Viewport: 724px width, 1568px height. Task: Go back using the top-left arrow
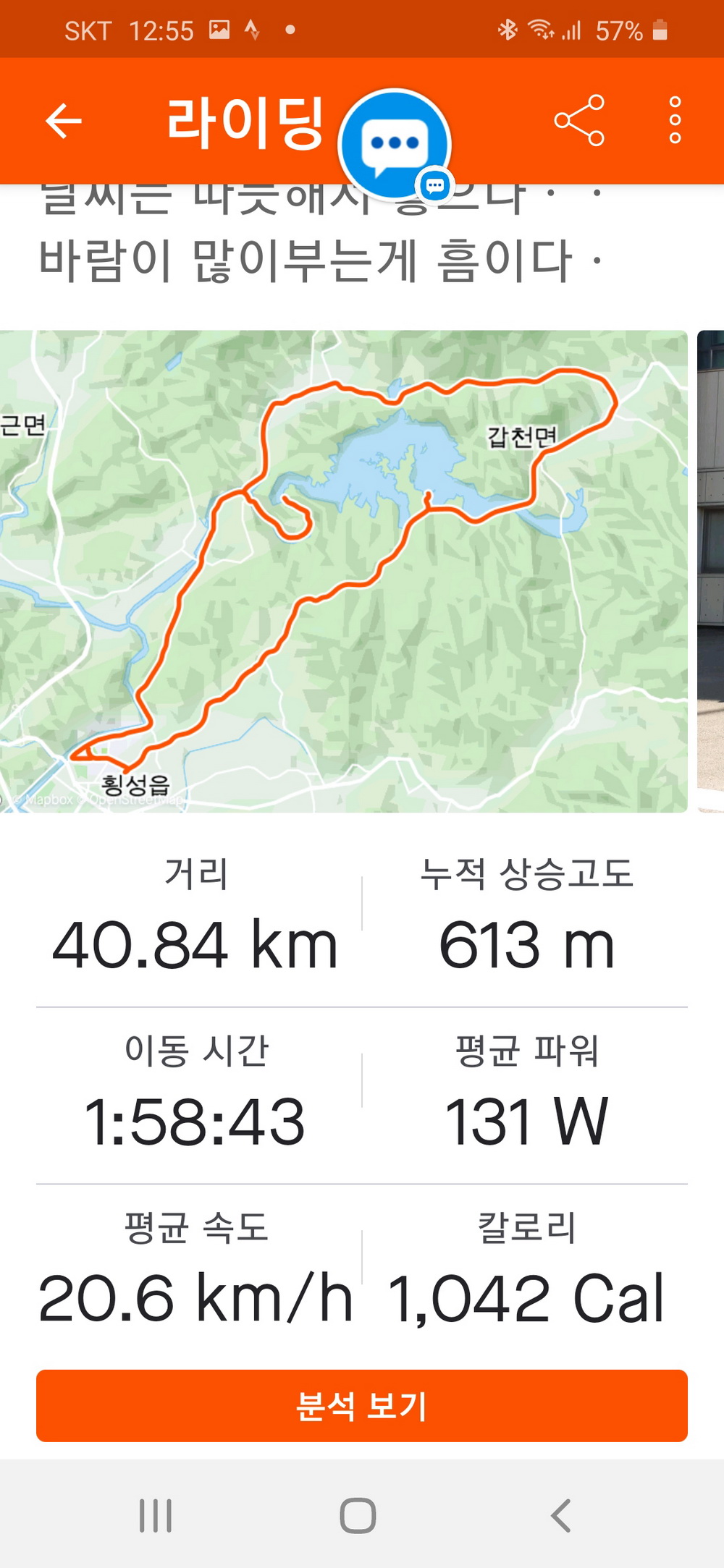64,121
